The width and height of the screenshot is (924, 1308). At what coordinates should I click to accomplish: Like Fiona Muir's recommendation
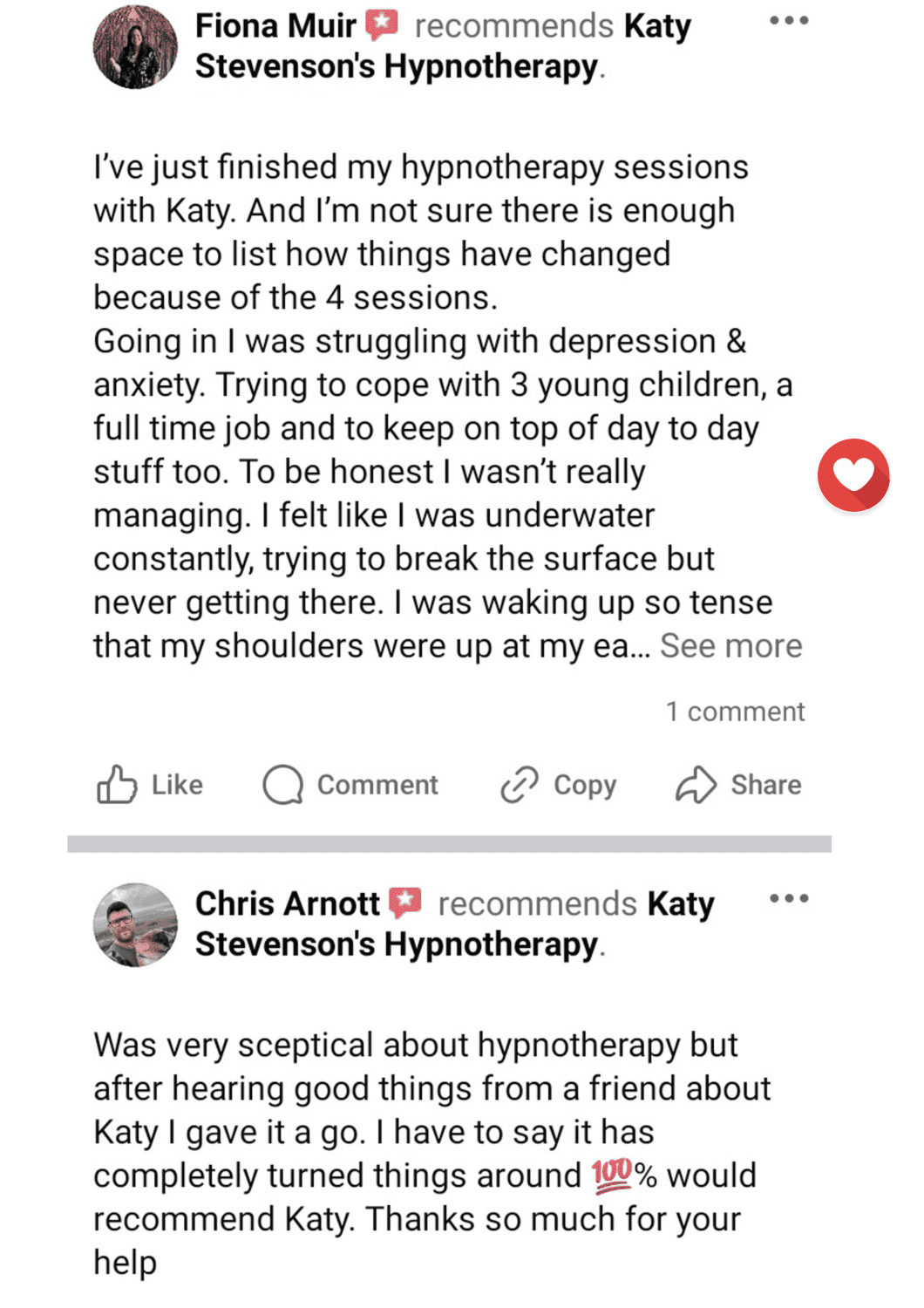click(150, 785)
